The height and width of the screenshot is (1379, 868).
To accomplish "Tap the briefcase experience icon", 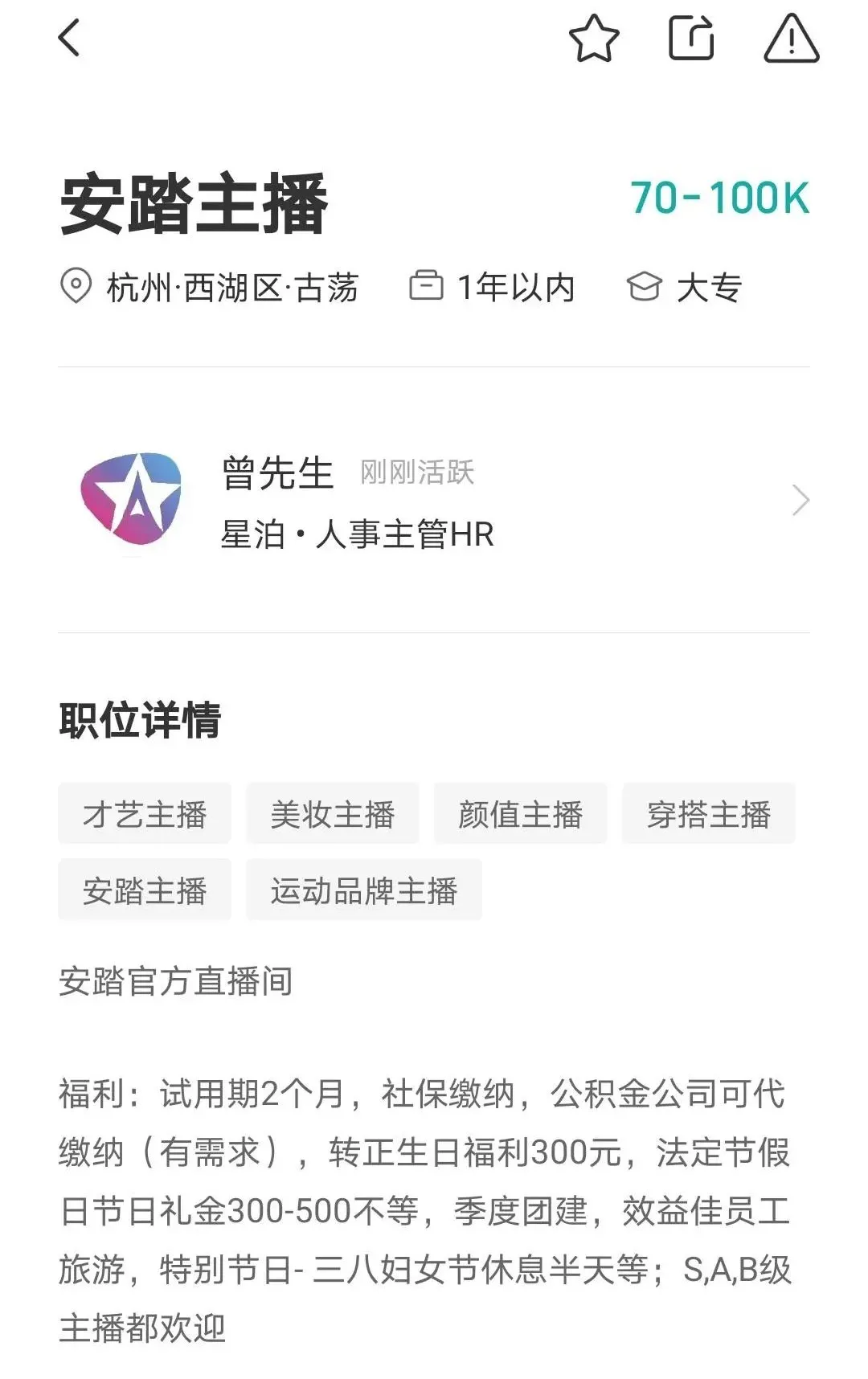I will tap(428, 288).
